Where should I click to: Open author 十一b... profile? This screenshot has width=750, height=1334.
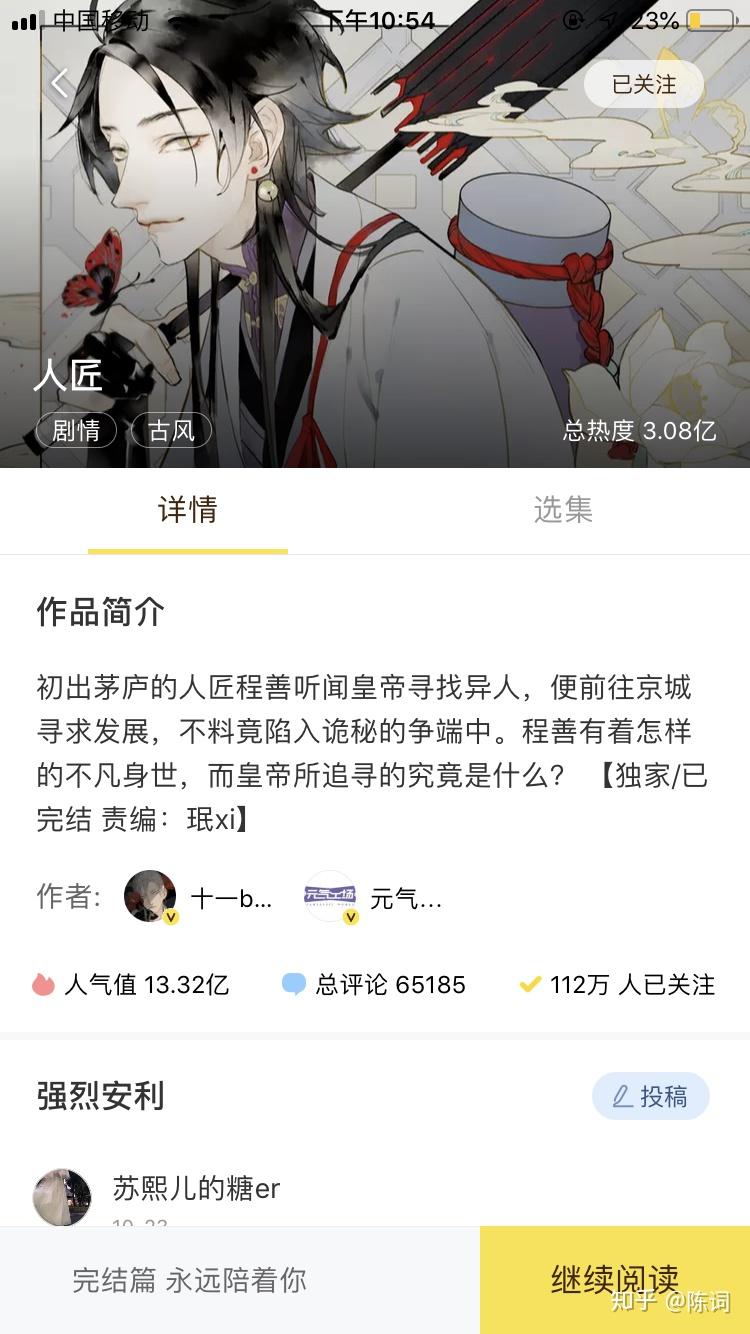[200, 897]
